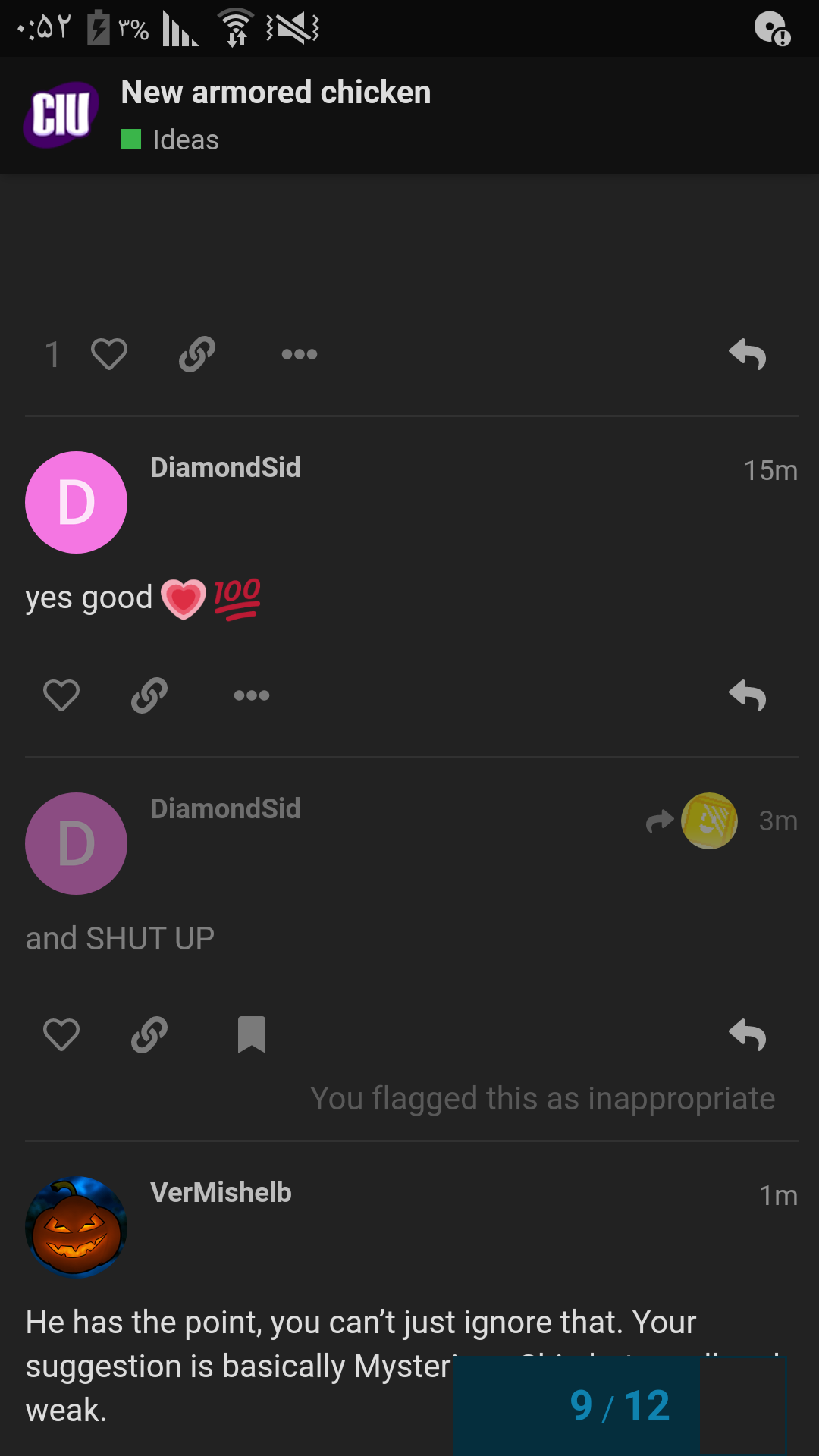Reply to the post with 1 like
Image resolution: width=819 pixels, height=1456 pixels.
click(x=748, y=354)
